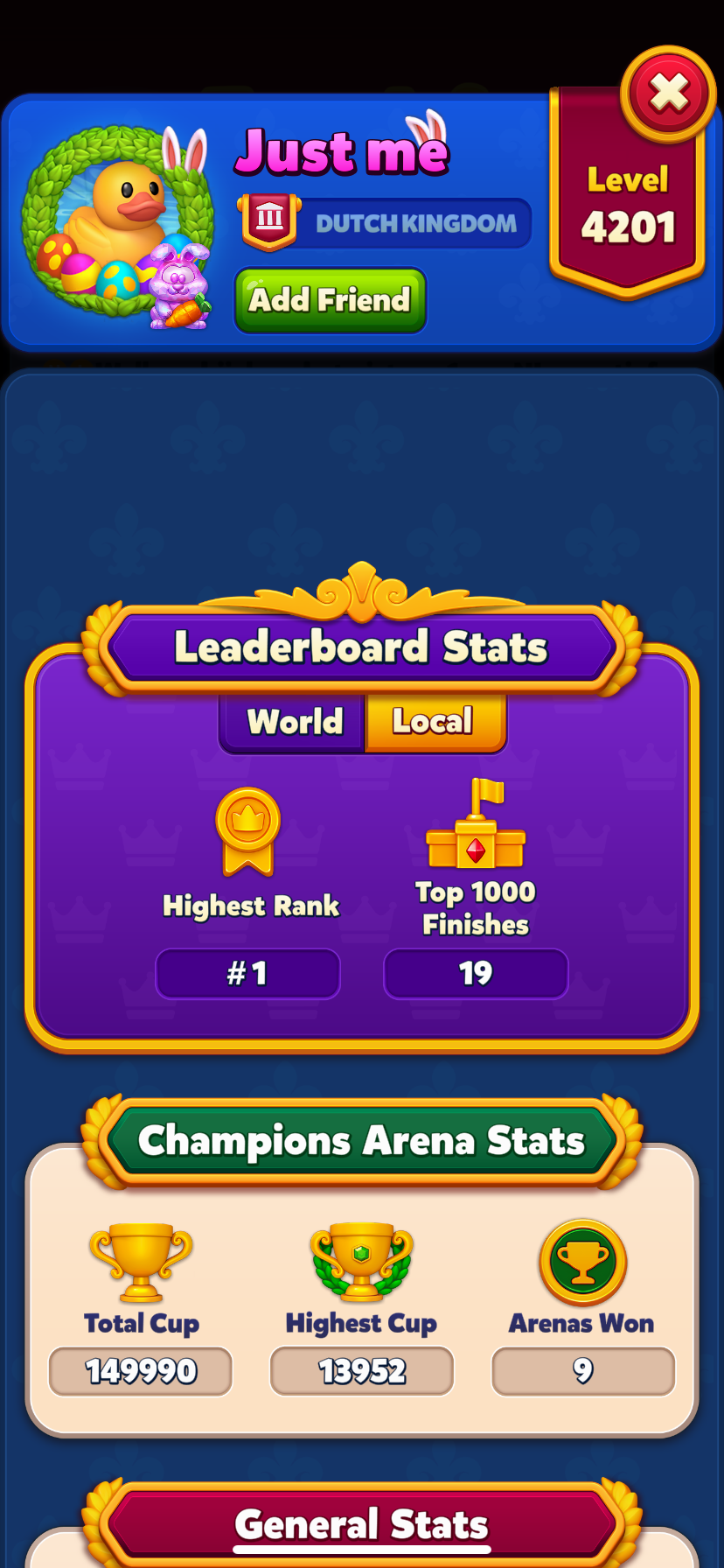
Task: Tap the Add Friend button
Action: click(331, 300)
